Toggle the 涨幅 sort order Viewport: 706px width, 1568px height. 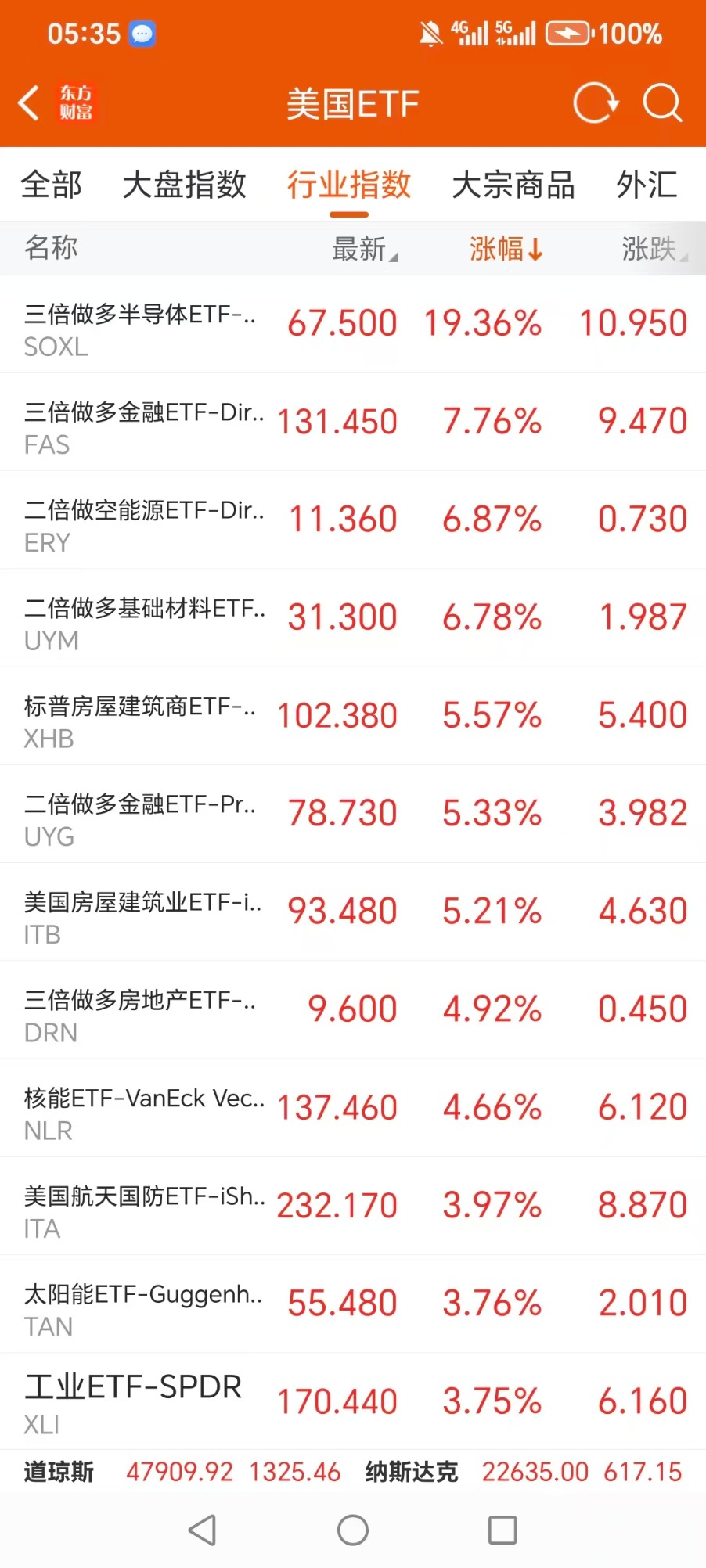[506, 249]
